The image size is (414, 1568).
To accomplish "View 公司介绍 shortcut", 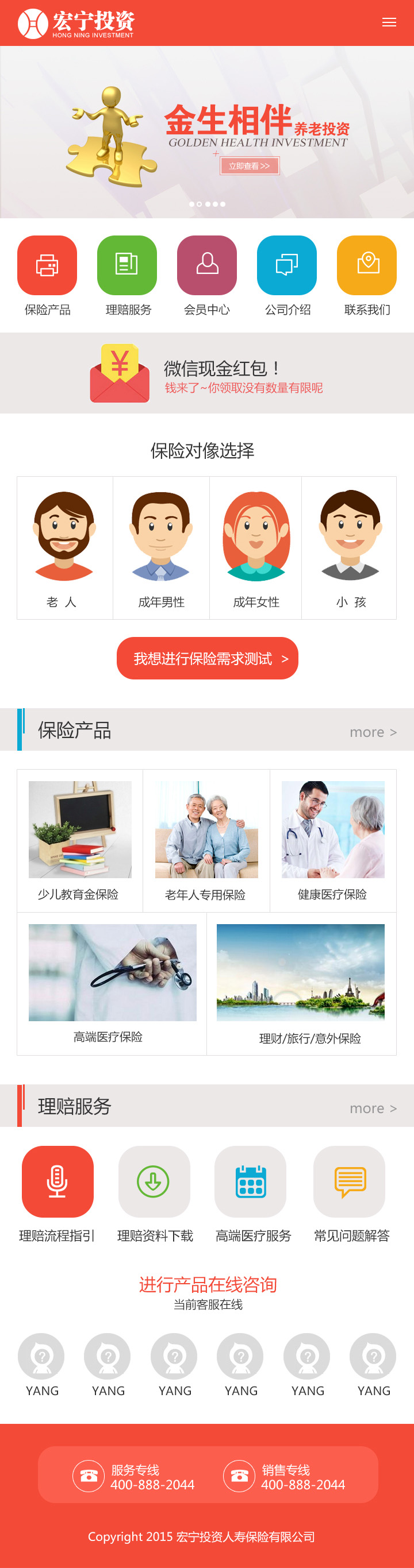I will 286,265.
